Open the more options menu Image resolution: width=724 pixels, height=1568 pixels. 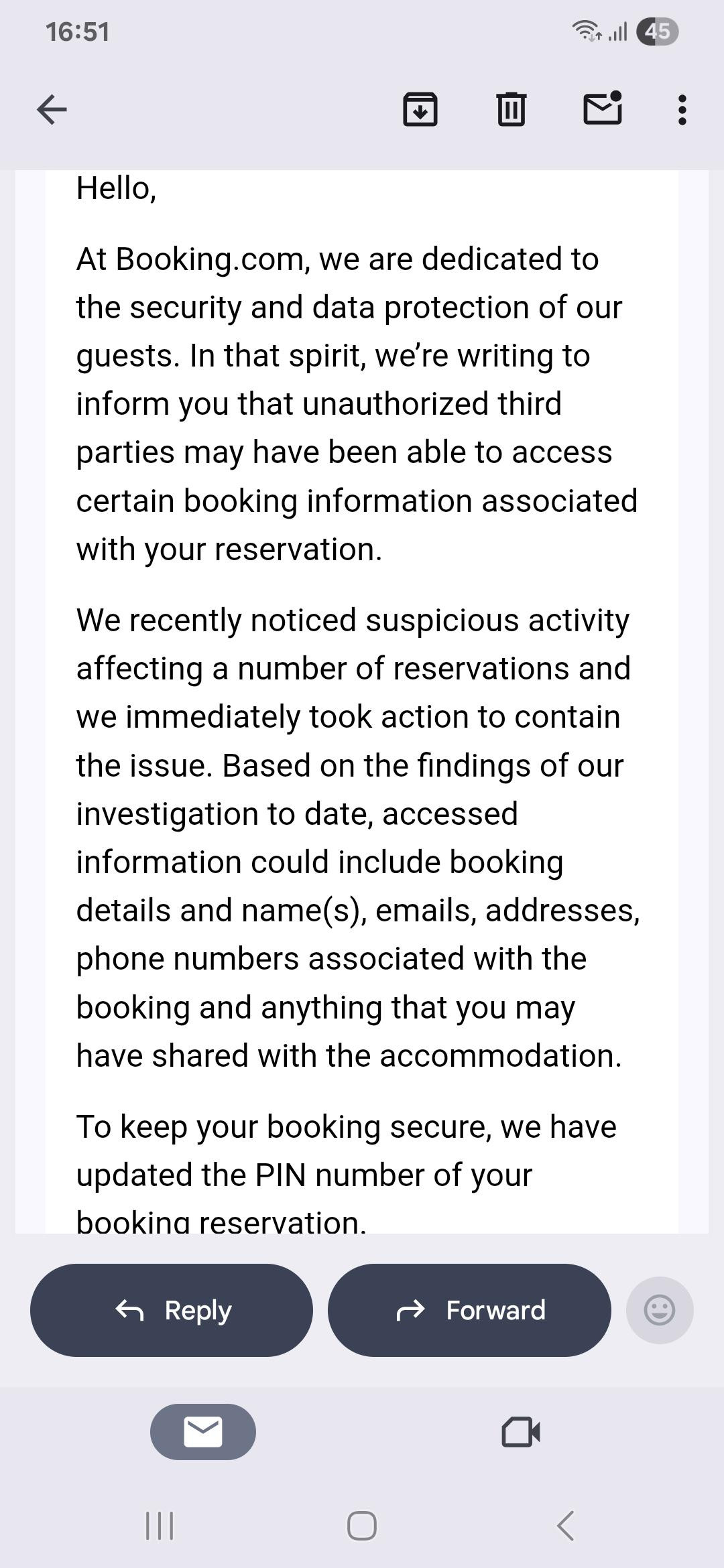682,109
